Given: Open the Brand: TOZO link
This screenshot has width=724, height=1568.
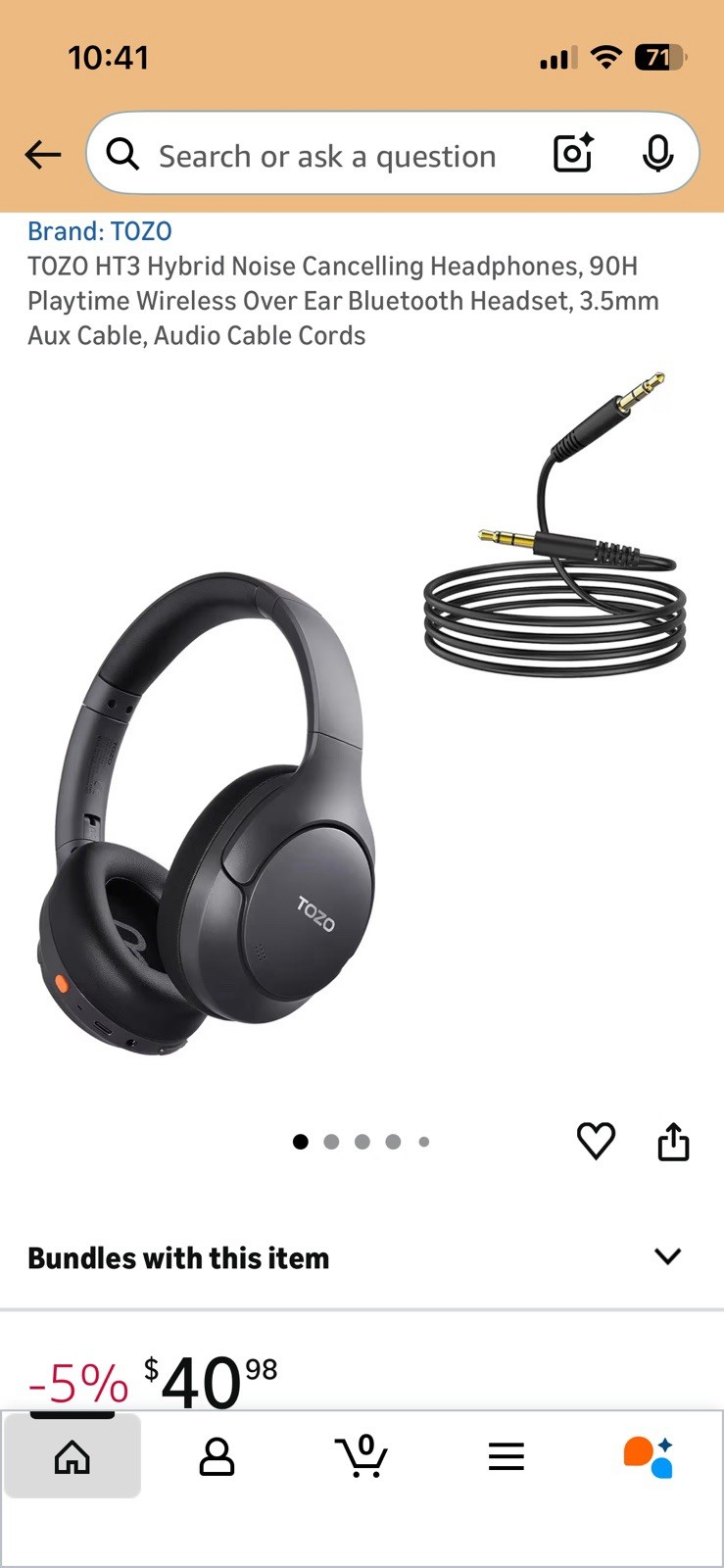Looking at the screenshot, I should pyautogui.click(x=100, y=231).
